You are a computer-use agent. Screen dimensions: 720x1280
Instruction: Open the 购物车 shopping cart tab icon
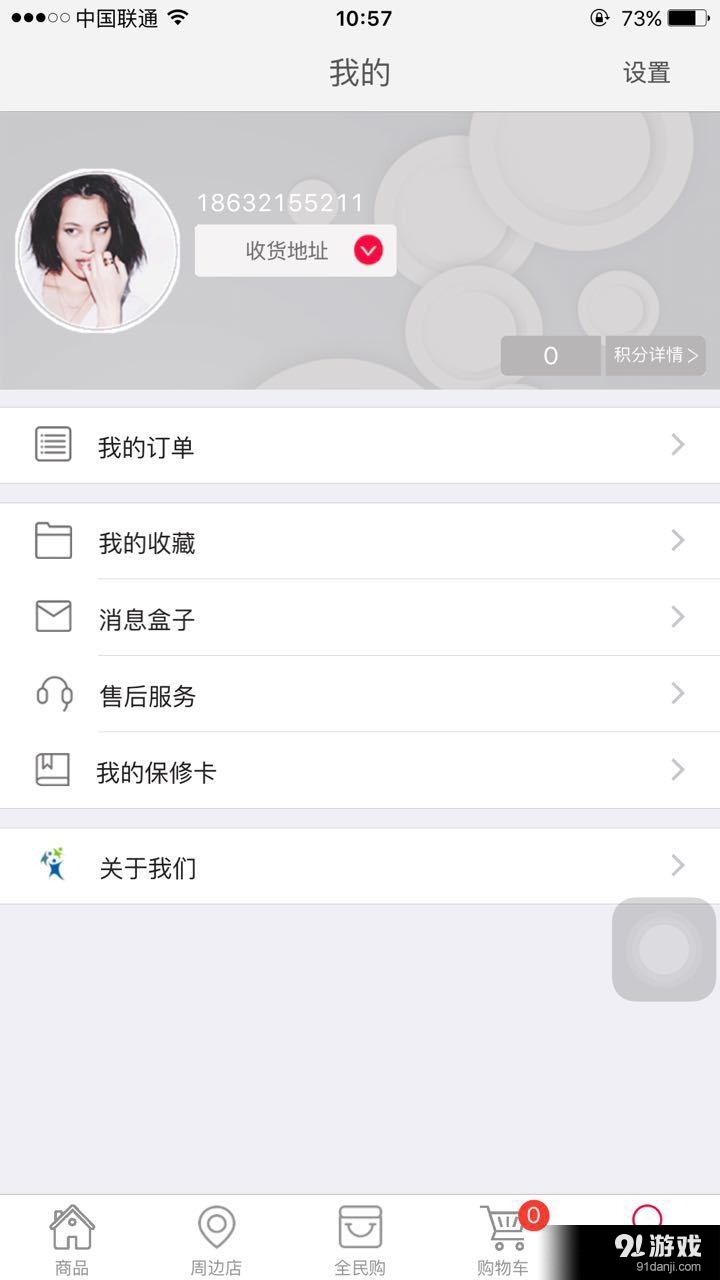pos(503,1227)
